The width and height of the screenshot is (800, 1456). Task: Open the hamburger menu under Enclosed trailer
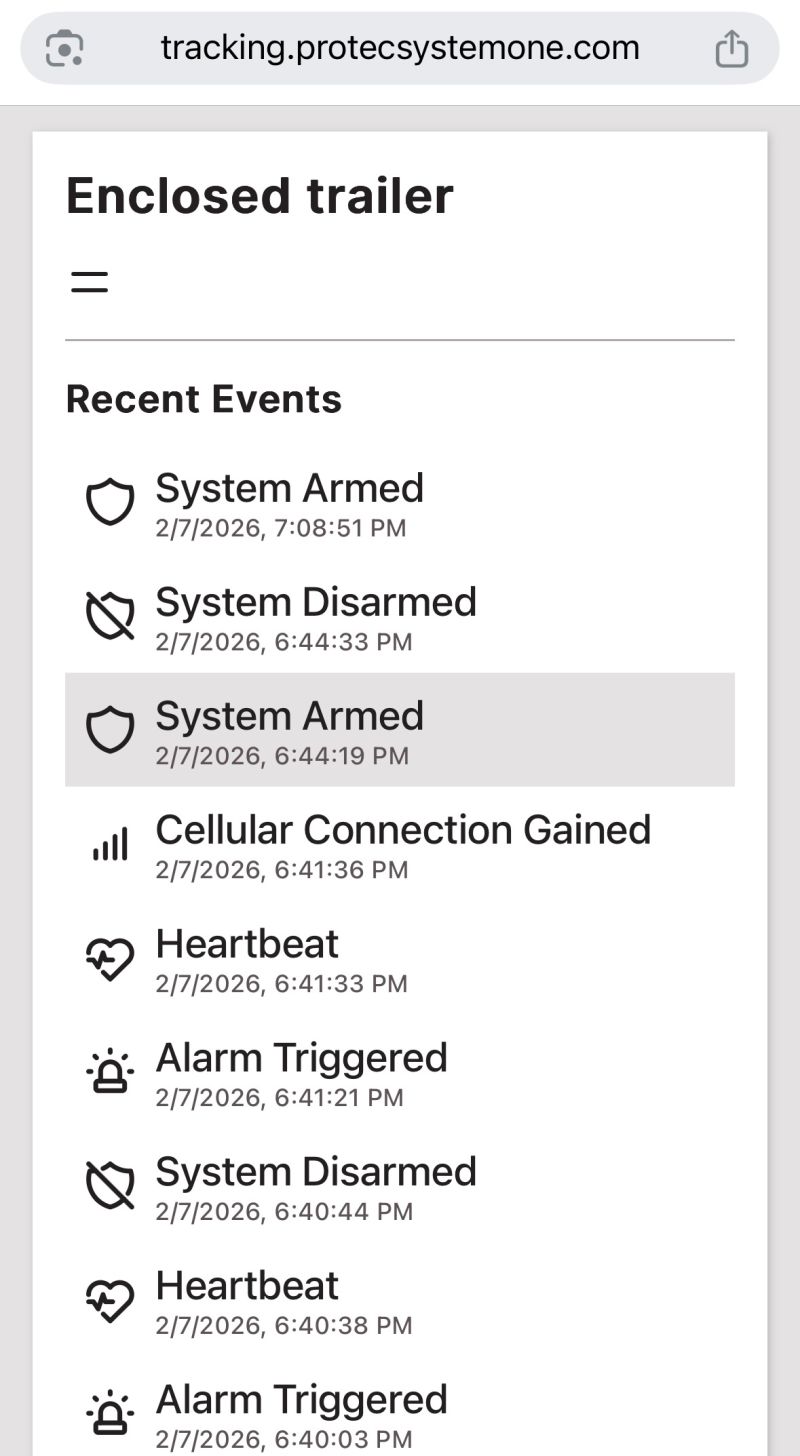coord(89,282)
